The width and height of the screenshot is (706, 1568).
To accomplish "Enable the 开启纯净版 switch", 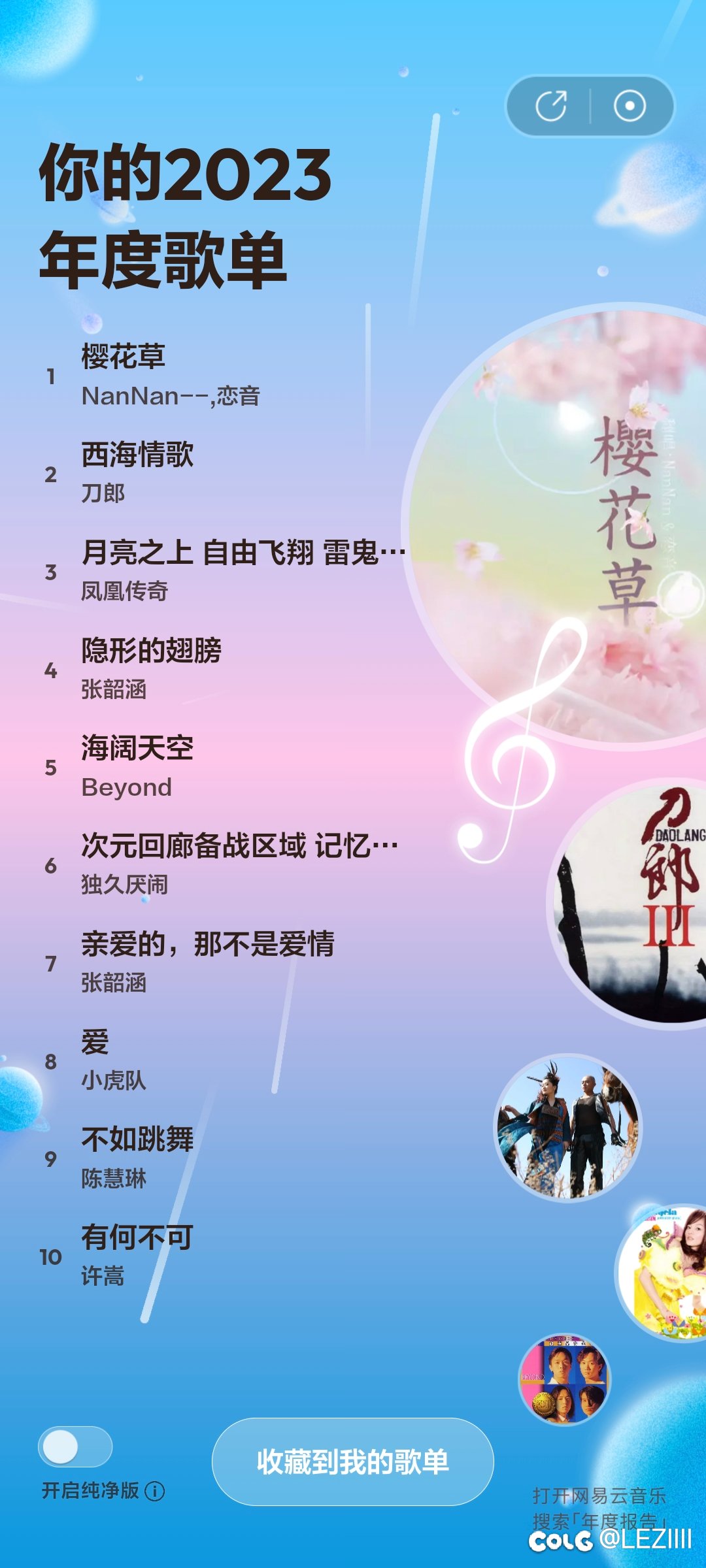I will (75, 1446).
